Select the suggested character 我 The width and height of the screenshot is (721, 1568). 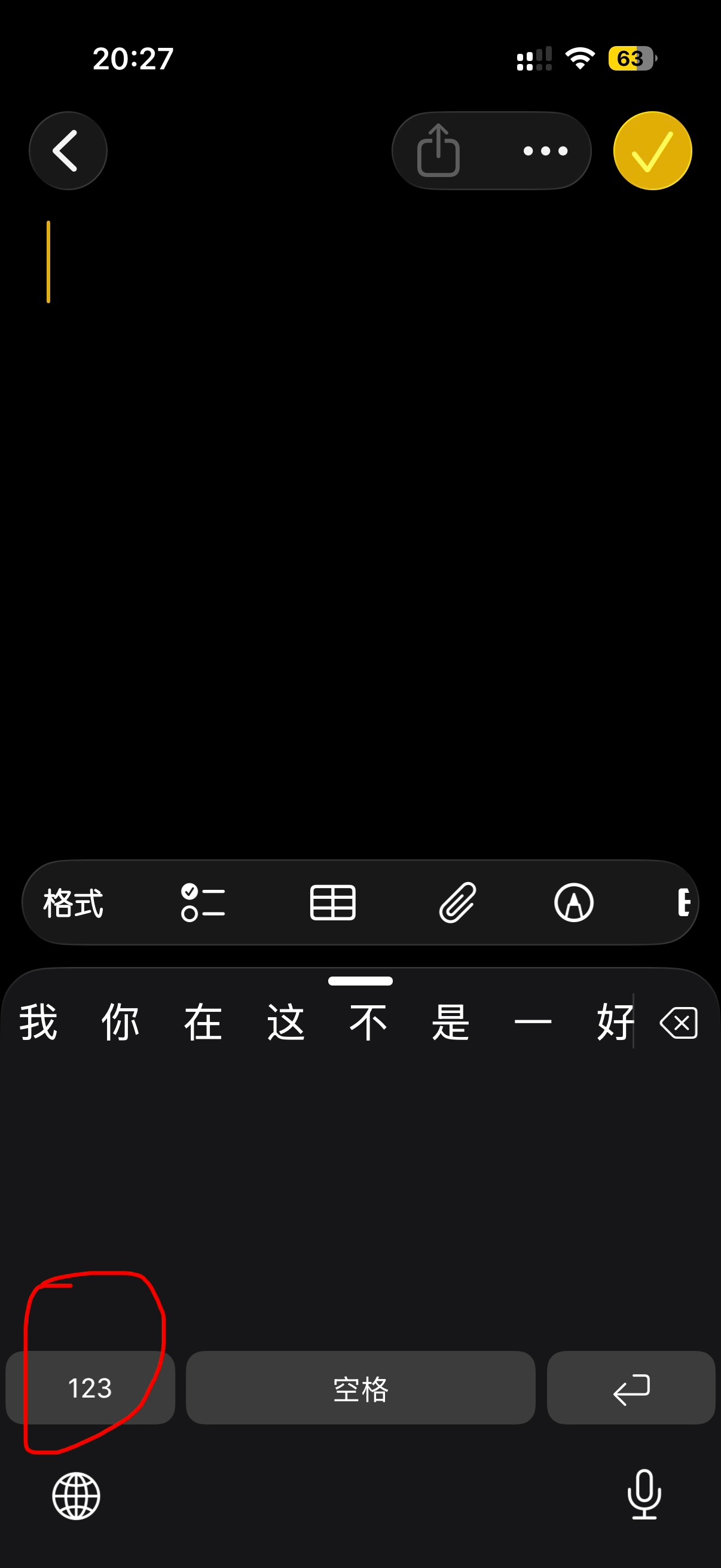click(38, 1023)
